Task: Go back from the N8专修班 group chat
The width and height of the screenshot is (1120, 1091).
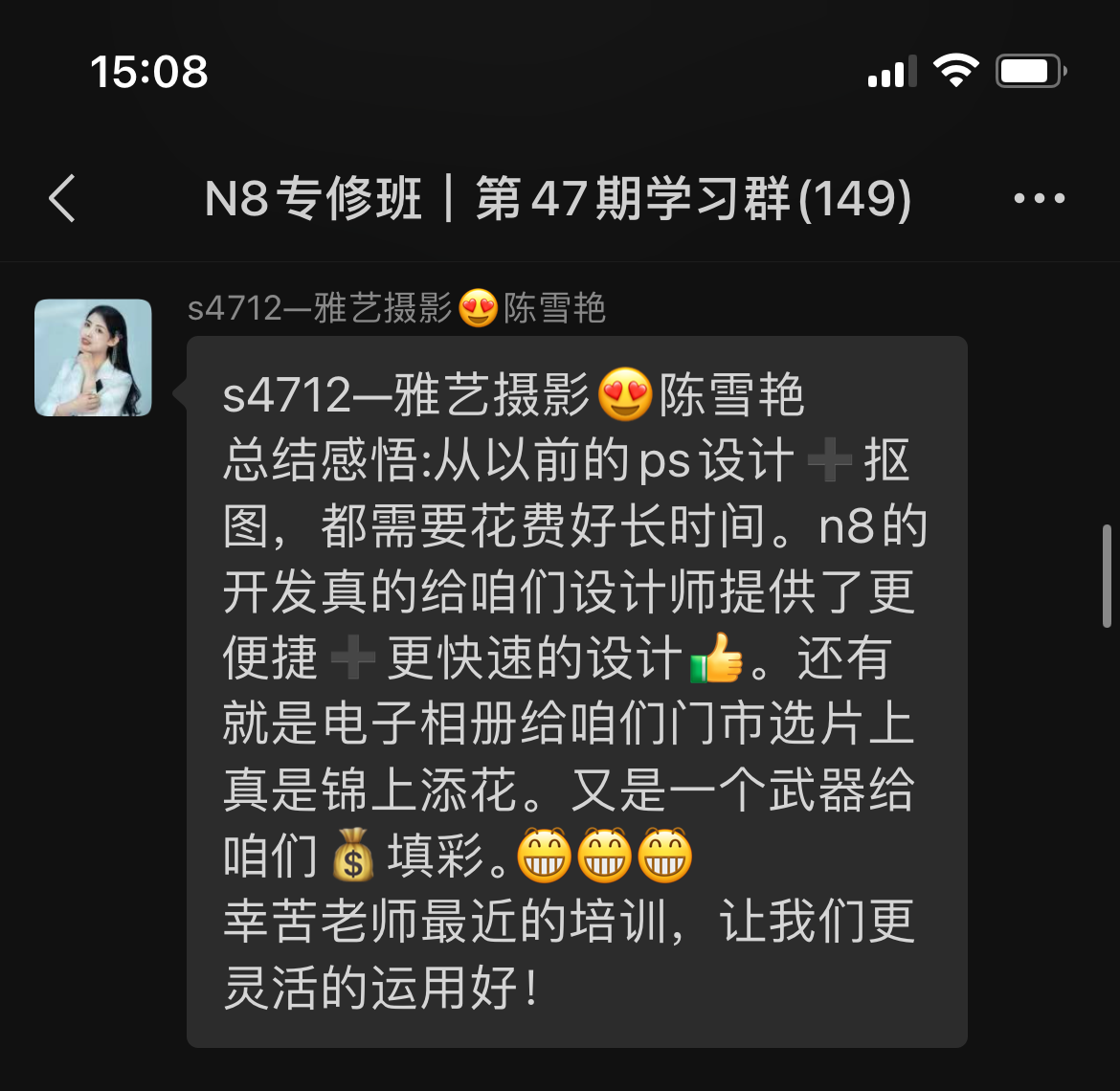Action: tap(63, 199)
